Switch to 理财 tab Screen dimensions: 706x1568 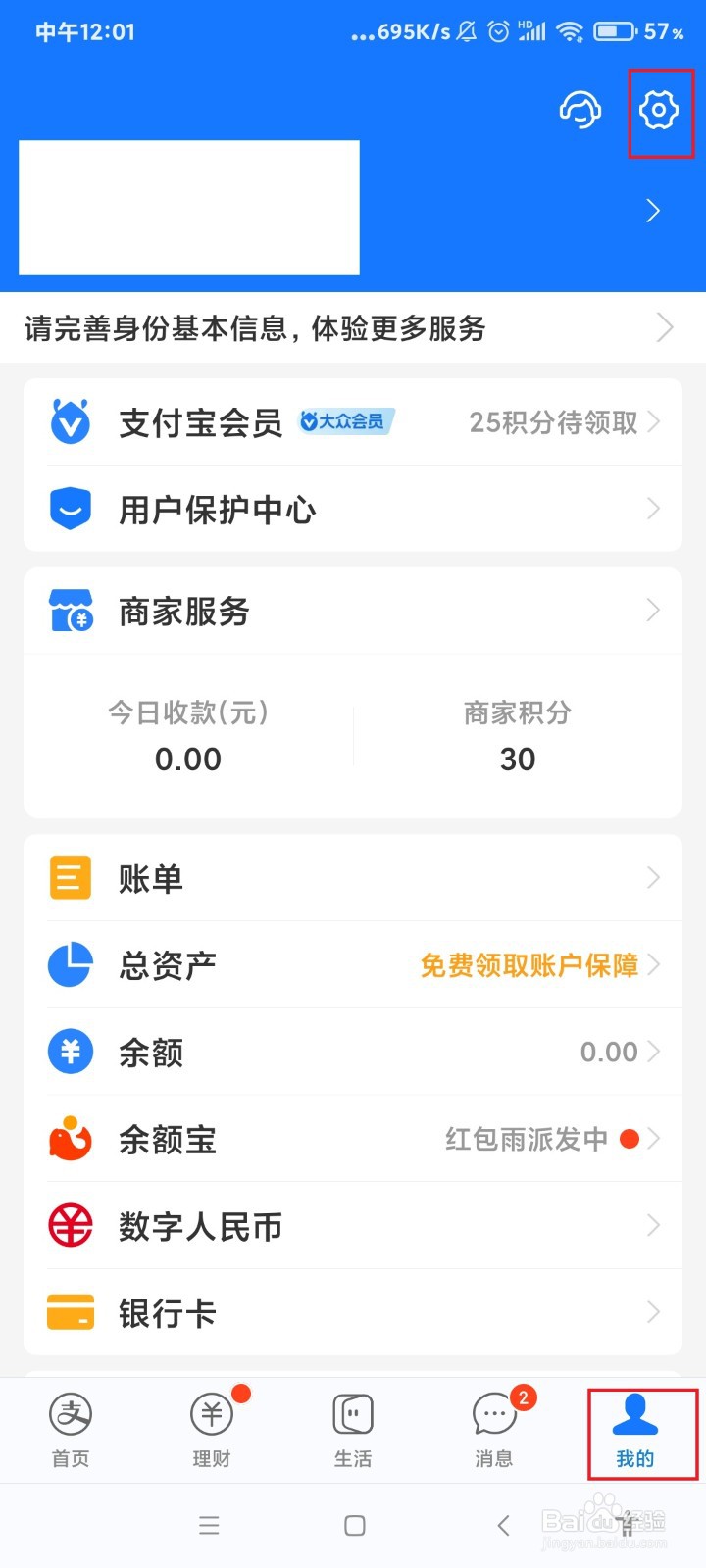coord(212,1430)
